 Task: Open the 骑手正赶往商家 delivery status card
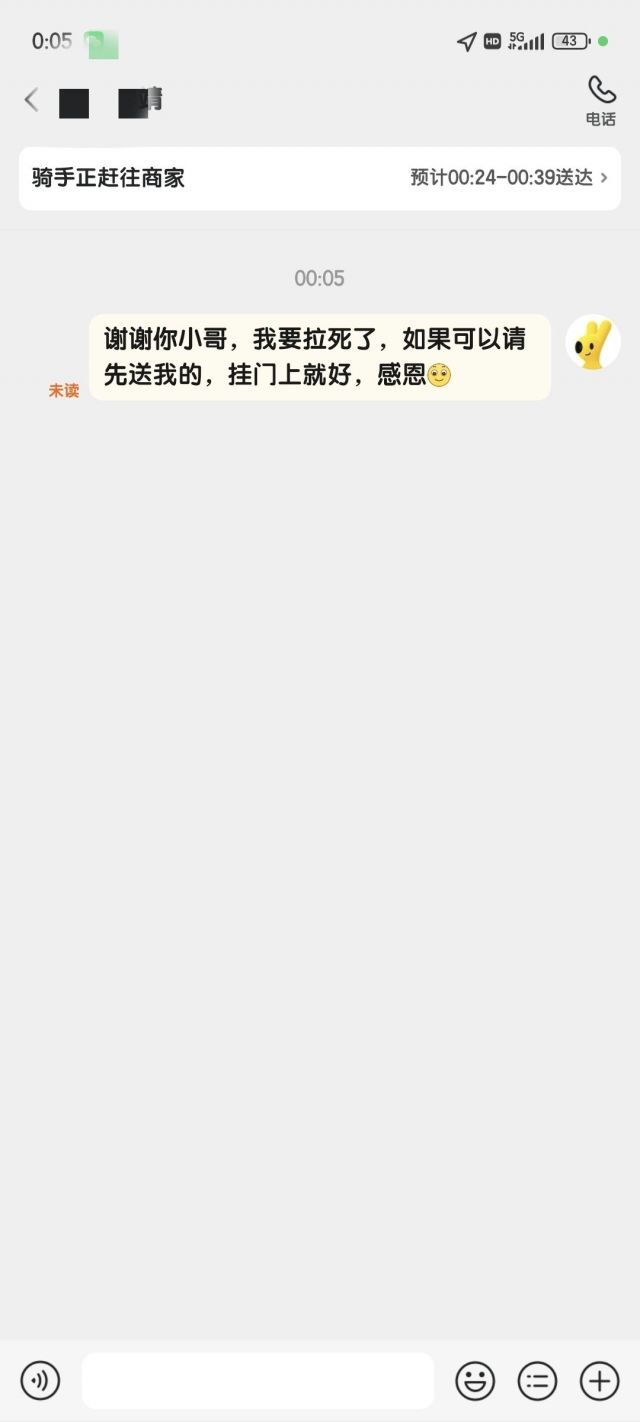point(320,178)
